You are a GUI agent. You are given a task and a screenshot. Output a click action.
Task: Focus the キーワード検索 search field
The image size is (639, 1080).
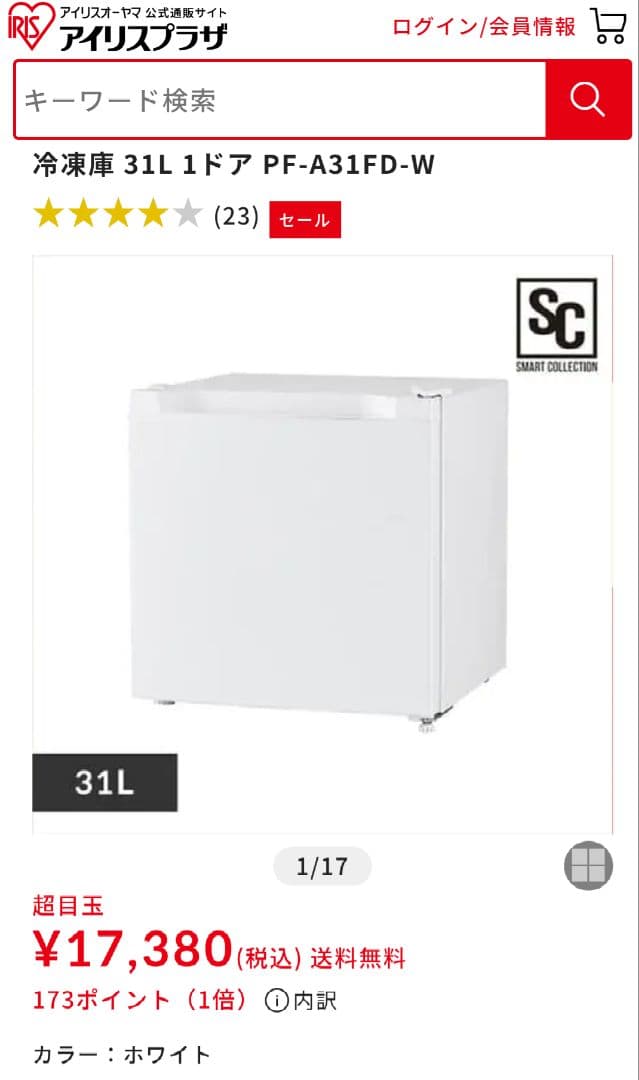click(x=280, y=100)
